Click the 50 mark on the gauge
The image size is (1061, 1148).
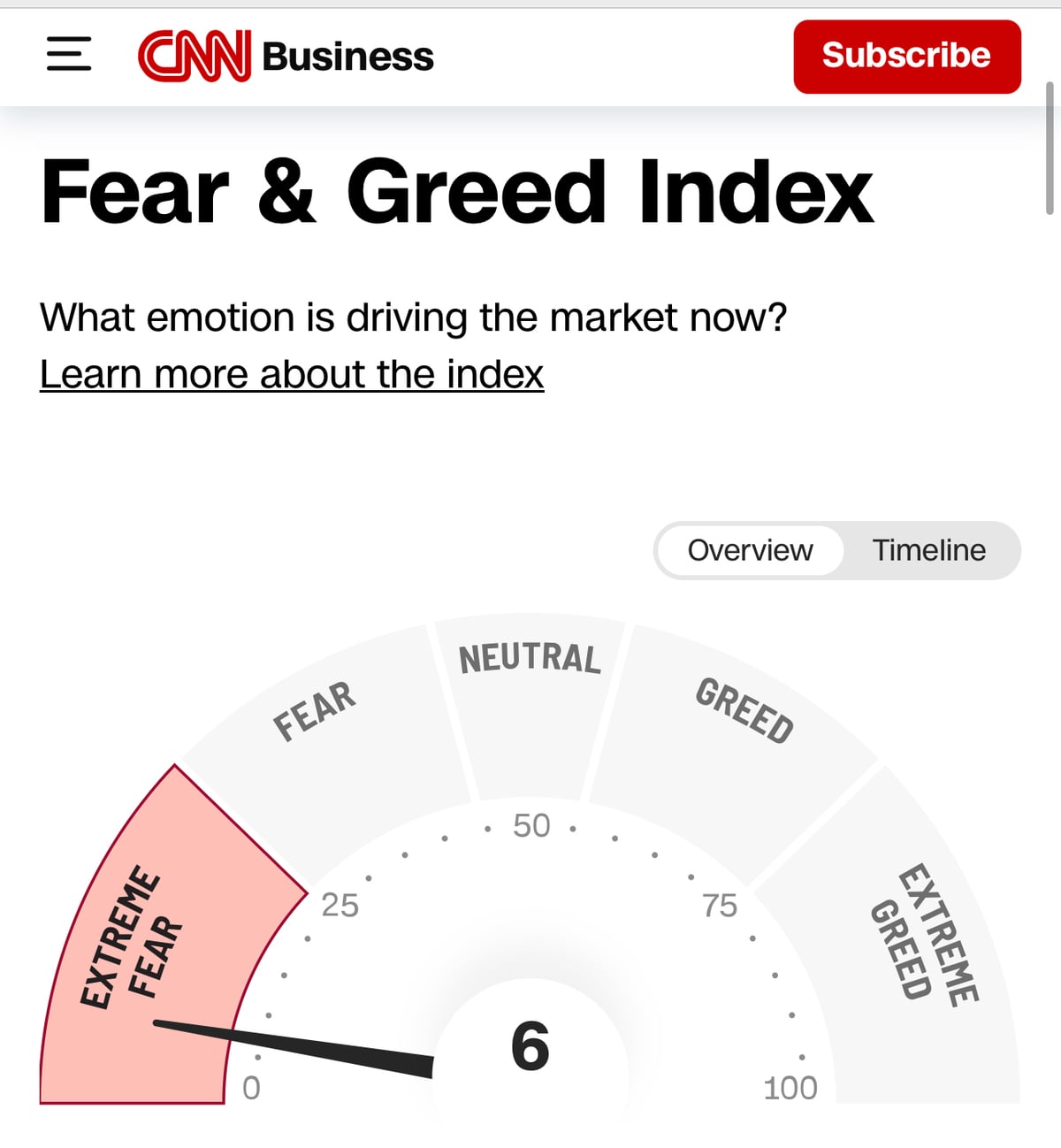(530, 825)
